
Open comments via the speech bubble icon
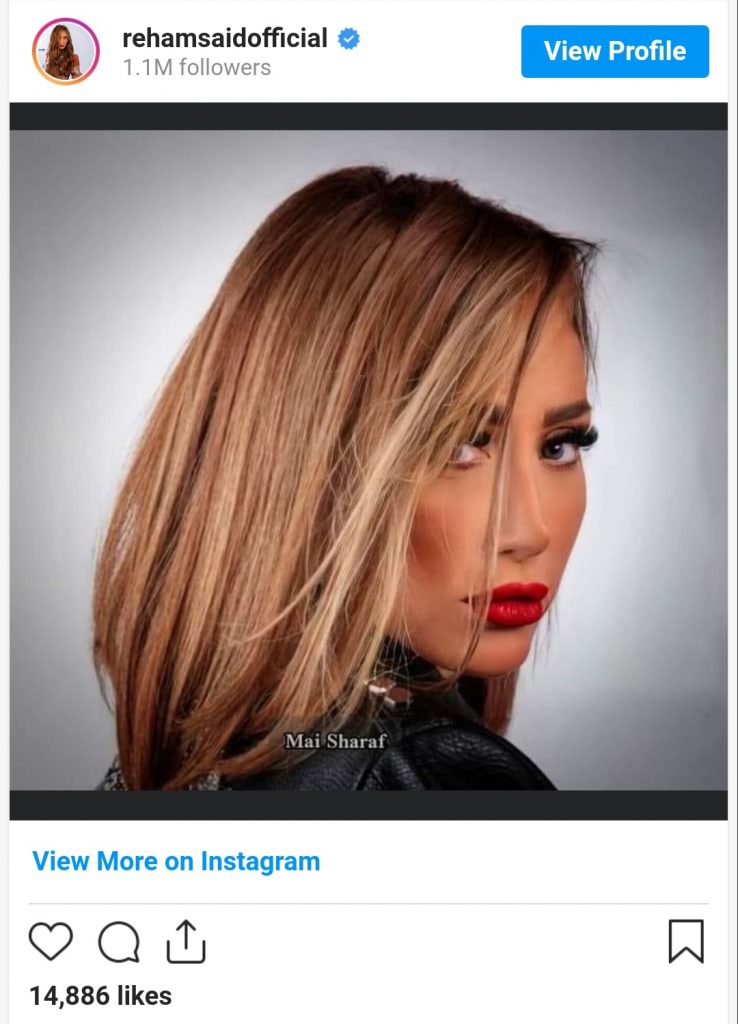coord(119,942)
